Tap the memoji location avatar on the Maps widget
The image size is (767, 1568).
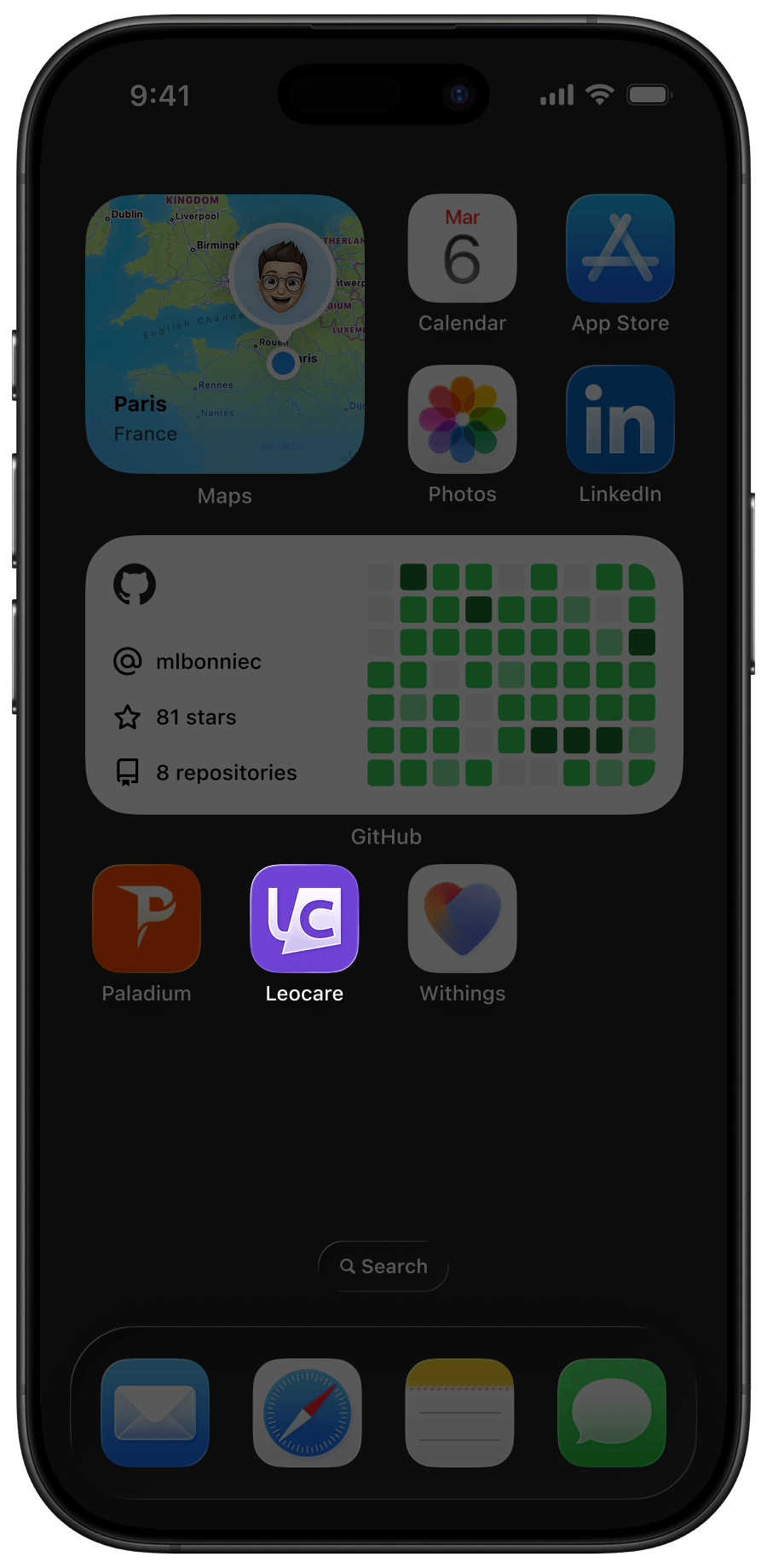coord(281,281)
